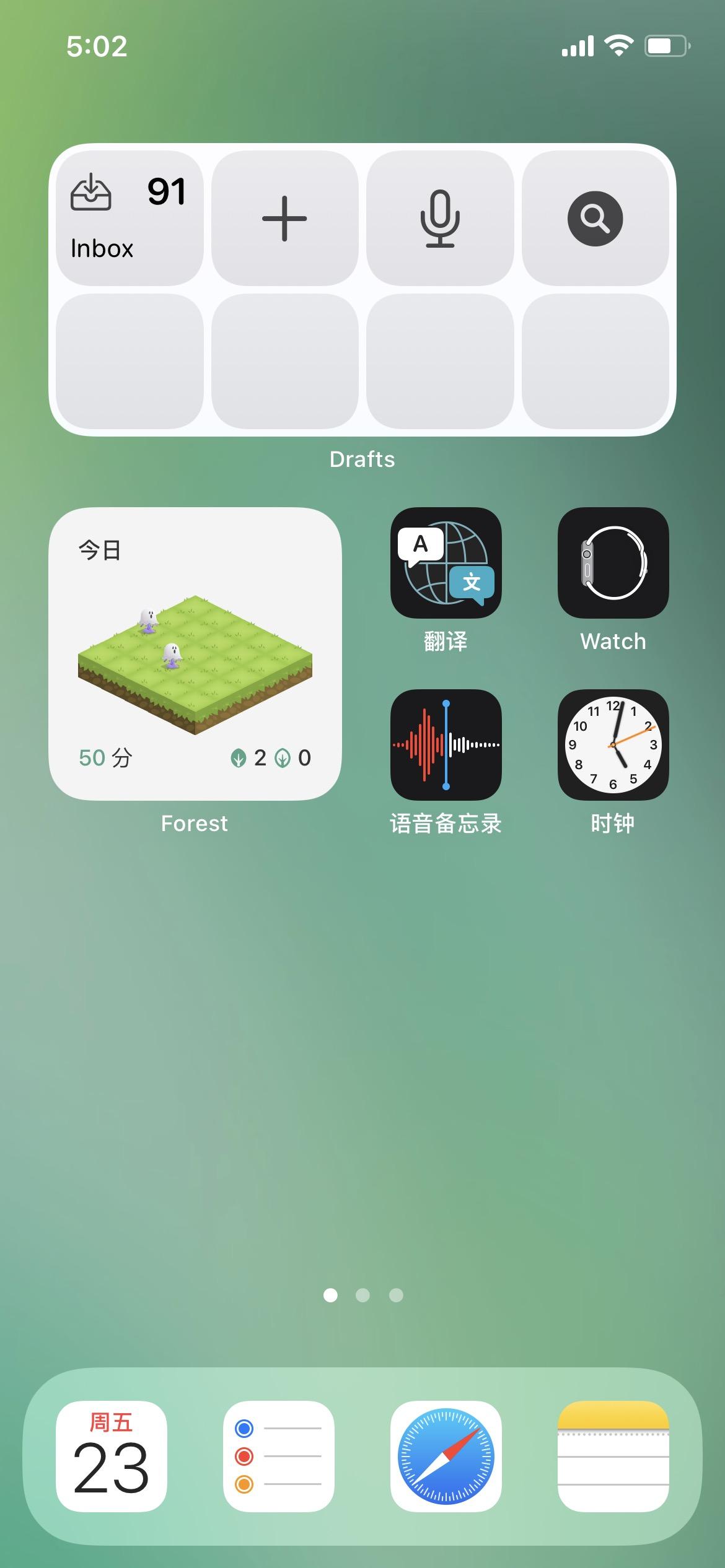Screen dimensions: 725x1568
Task: Open the Notes app in the dock
Action: [613, 1455]
